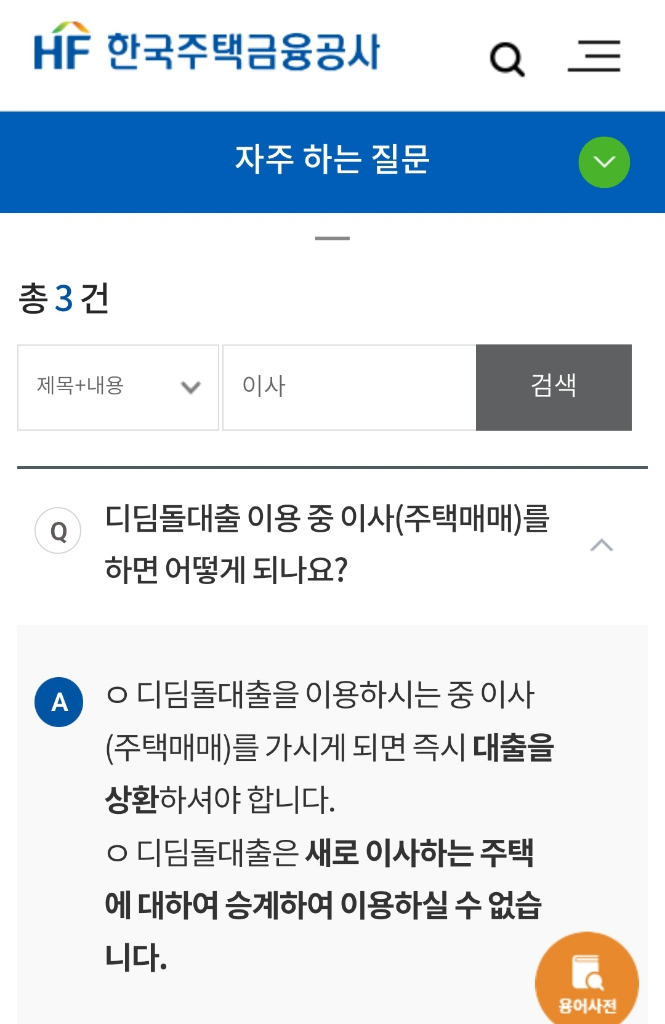This screenshot has height=1024, width=665.
Task: Expand the 자주 하는 질문 green dropdown arrow
Action: pos(604,162)
